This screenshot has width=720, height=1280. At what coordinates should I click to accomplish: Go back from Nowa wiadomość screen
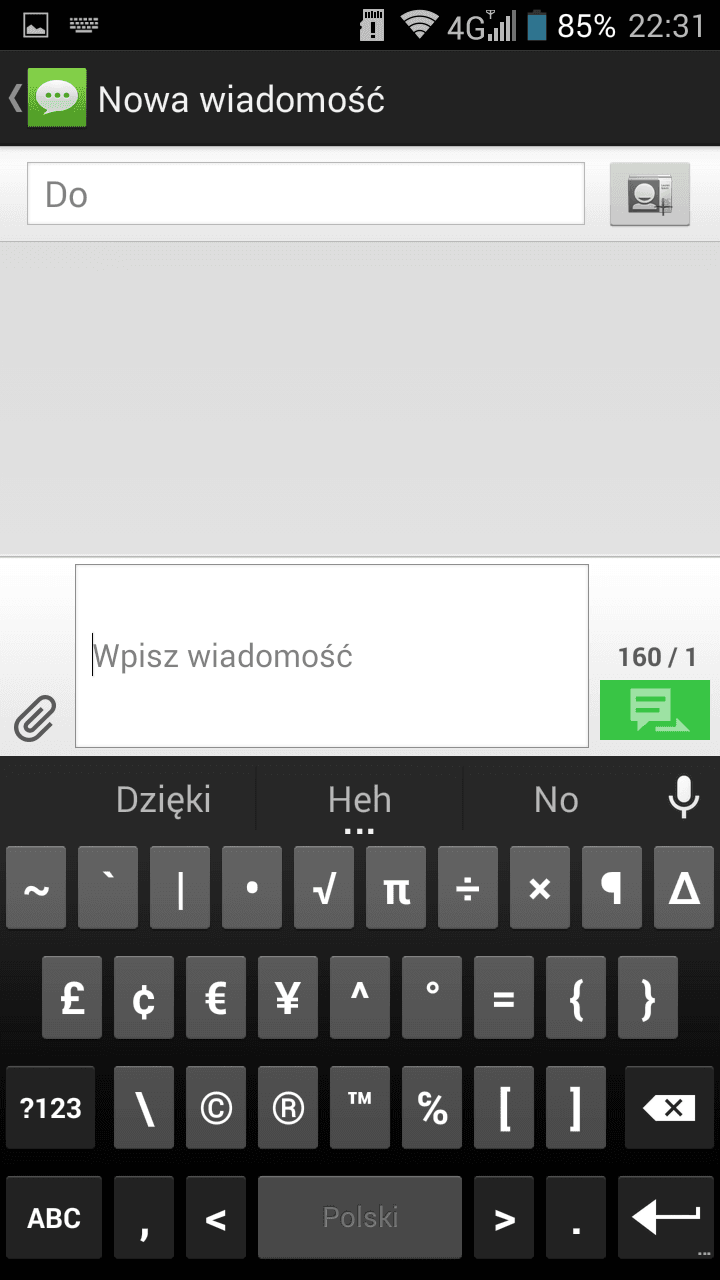point(45,98)
